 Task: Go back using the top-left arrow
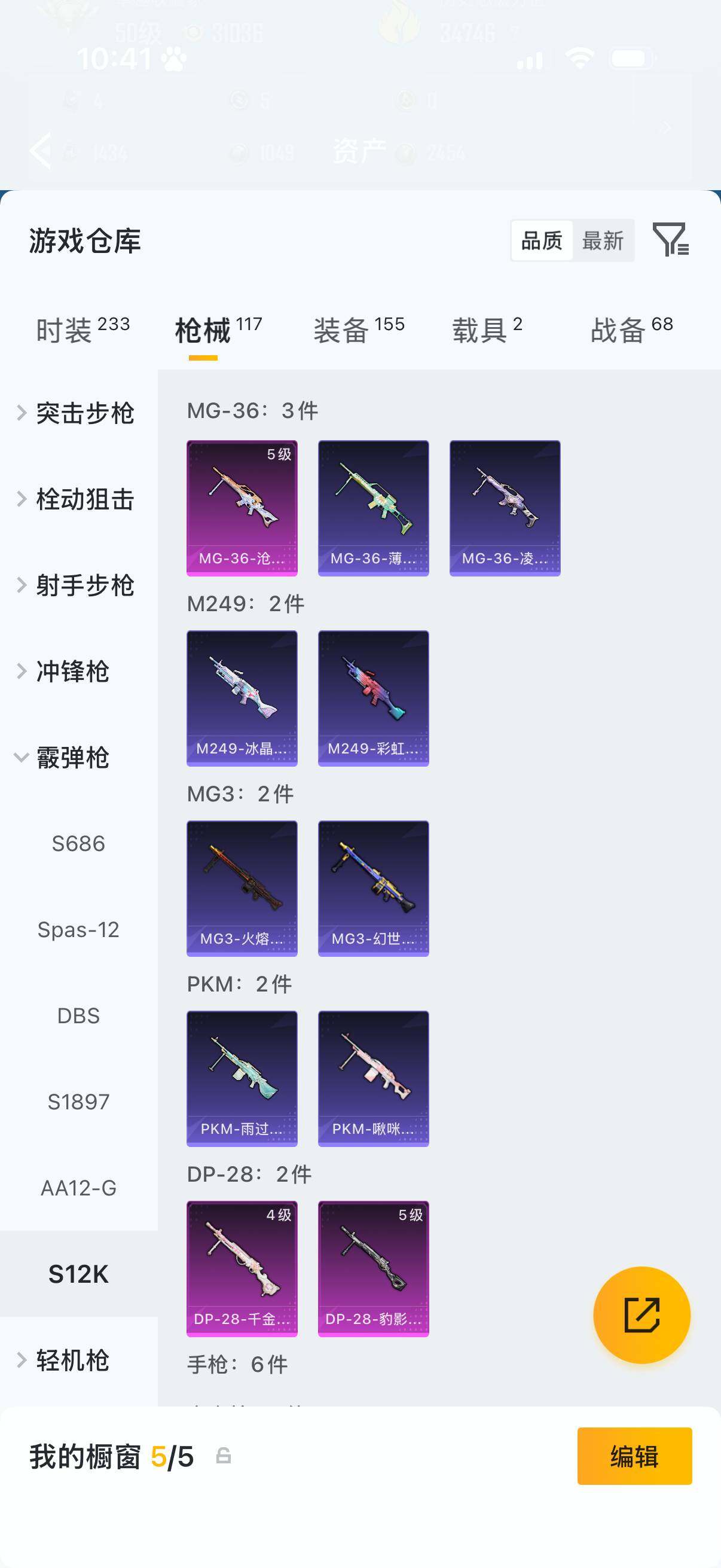pyautogui.click(x=41, y=150)
